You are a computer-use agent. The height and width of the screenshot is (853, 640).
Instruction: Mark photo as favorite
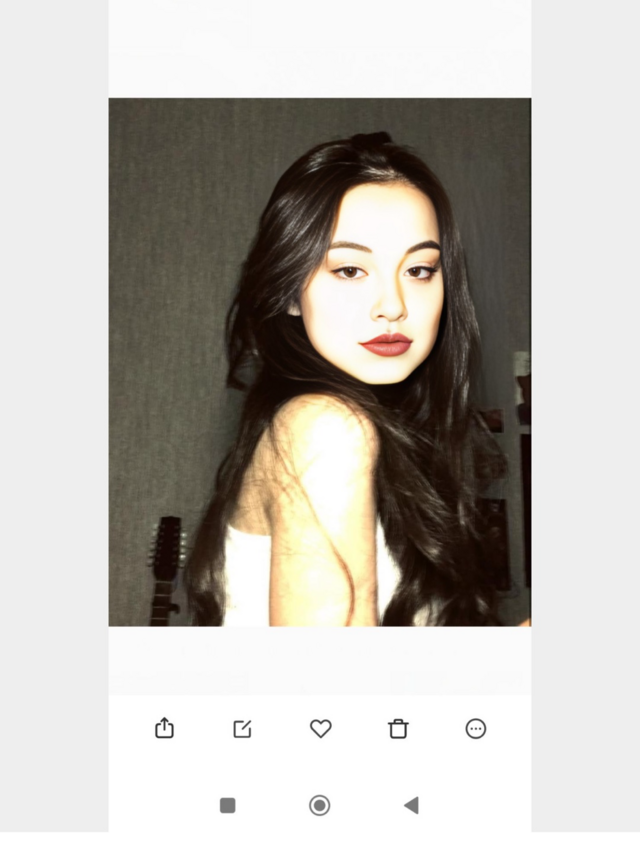pyautogui.click(x=320, y=729)
